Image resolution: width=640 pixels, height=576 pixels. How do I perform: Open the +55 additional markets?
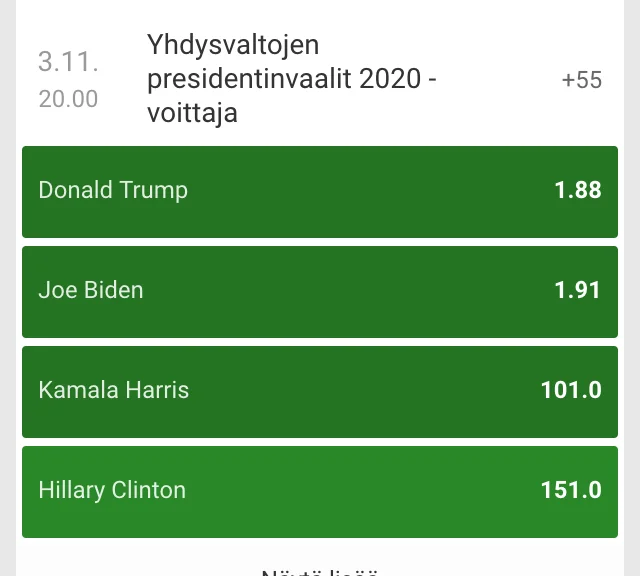(x=581, y=80)
